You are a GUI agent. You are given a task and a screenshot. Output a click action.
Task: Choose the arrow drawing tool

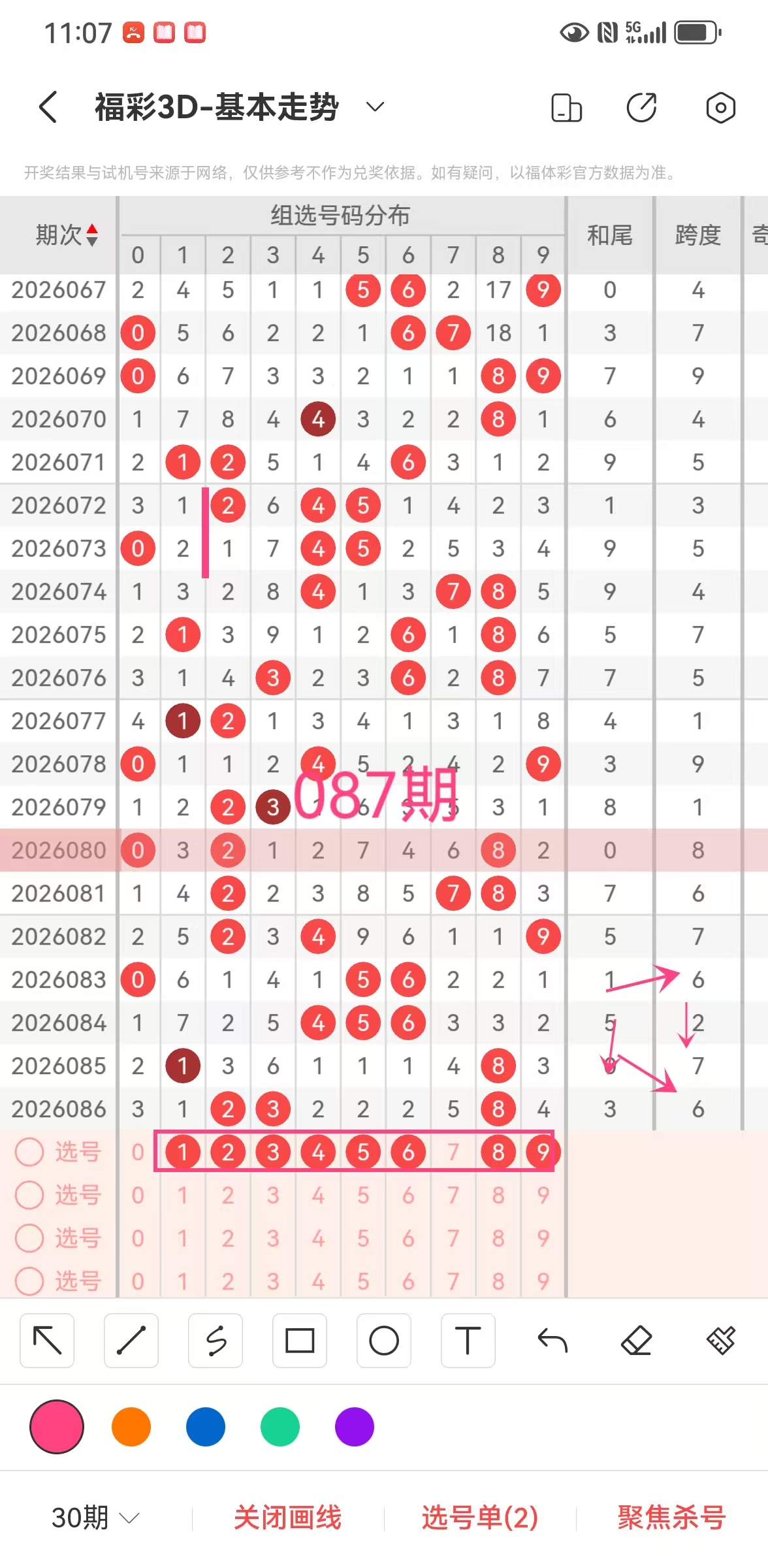click(47, 1341)
